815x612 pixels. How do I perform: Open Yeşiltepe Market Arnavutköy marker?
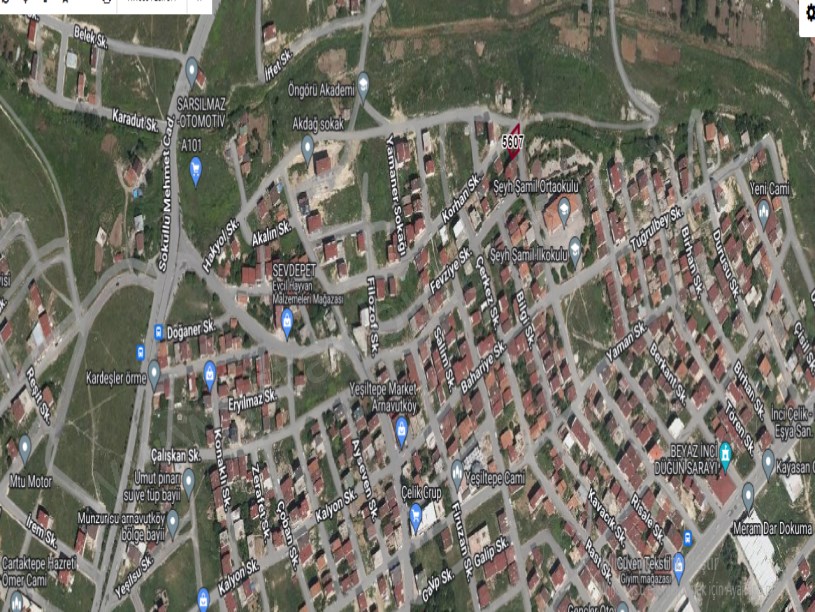(402, 429)
